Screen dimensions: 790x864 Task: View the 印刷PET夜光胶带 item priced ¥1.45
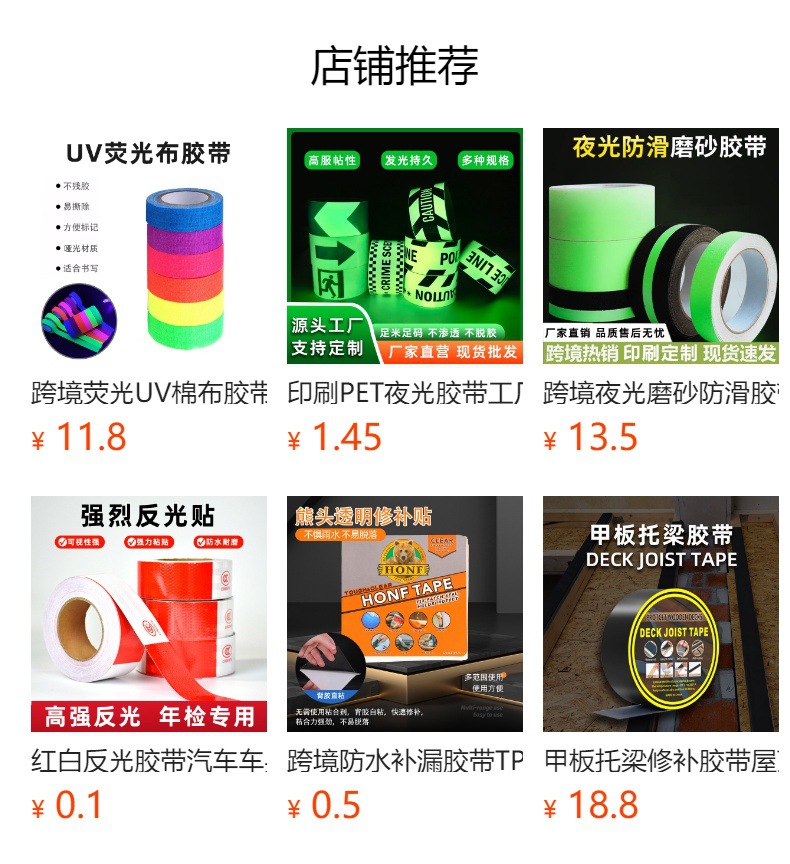[405, 291]
